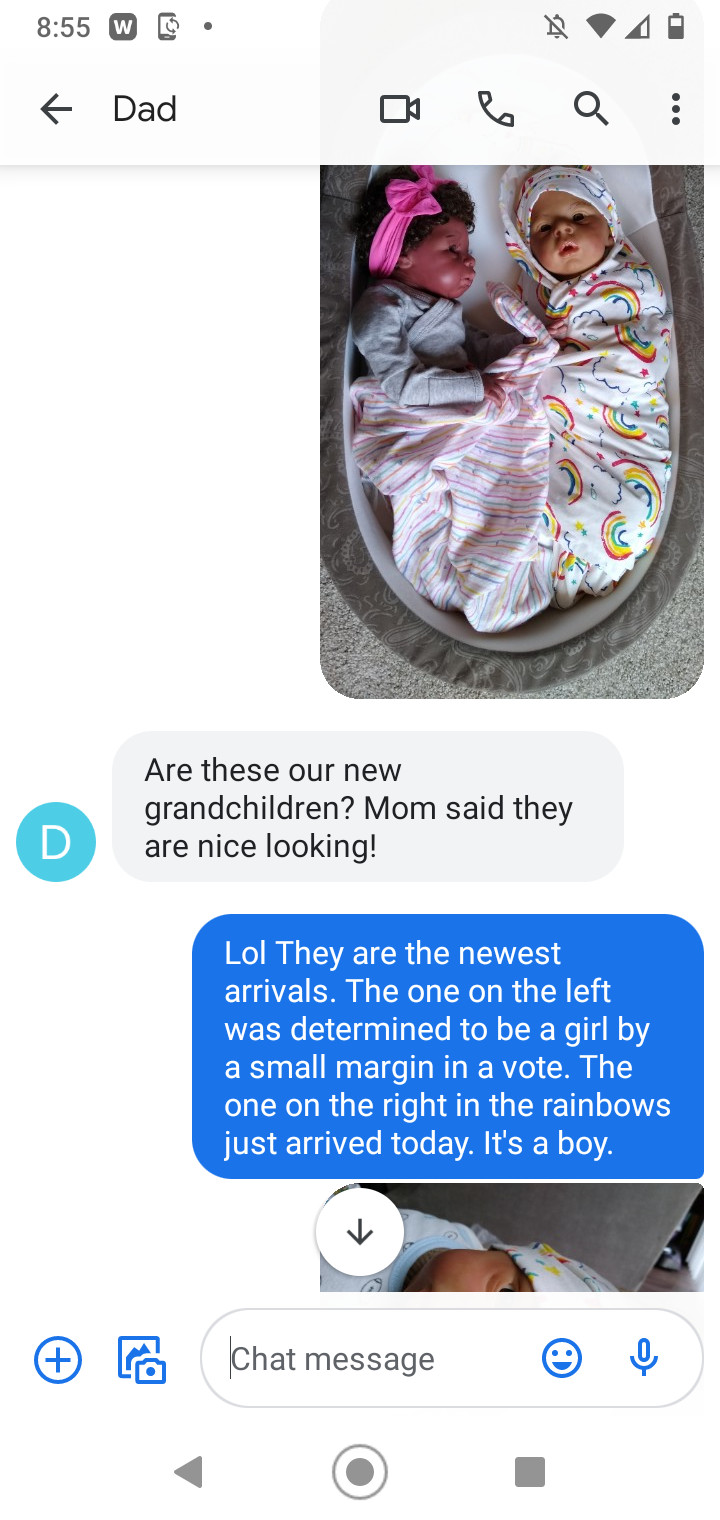Open the photo of two baby dolls
Screen dimensions: 720x1520
point(512,432)
